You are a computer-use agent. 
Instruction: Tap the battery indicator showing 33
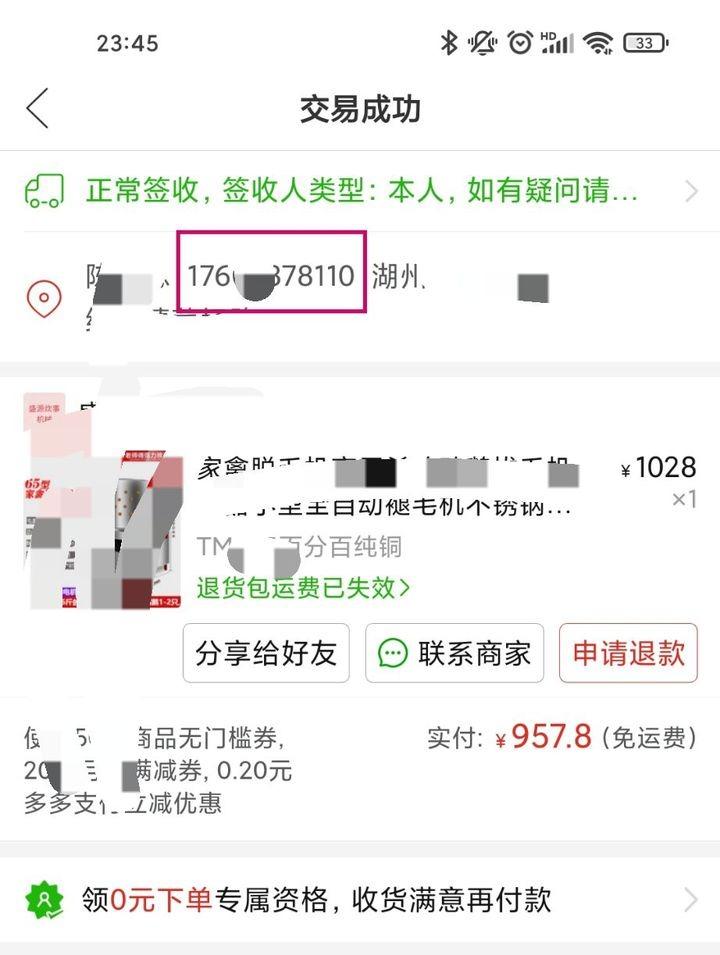[645, 43]
